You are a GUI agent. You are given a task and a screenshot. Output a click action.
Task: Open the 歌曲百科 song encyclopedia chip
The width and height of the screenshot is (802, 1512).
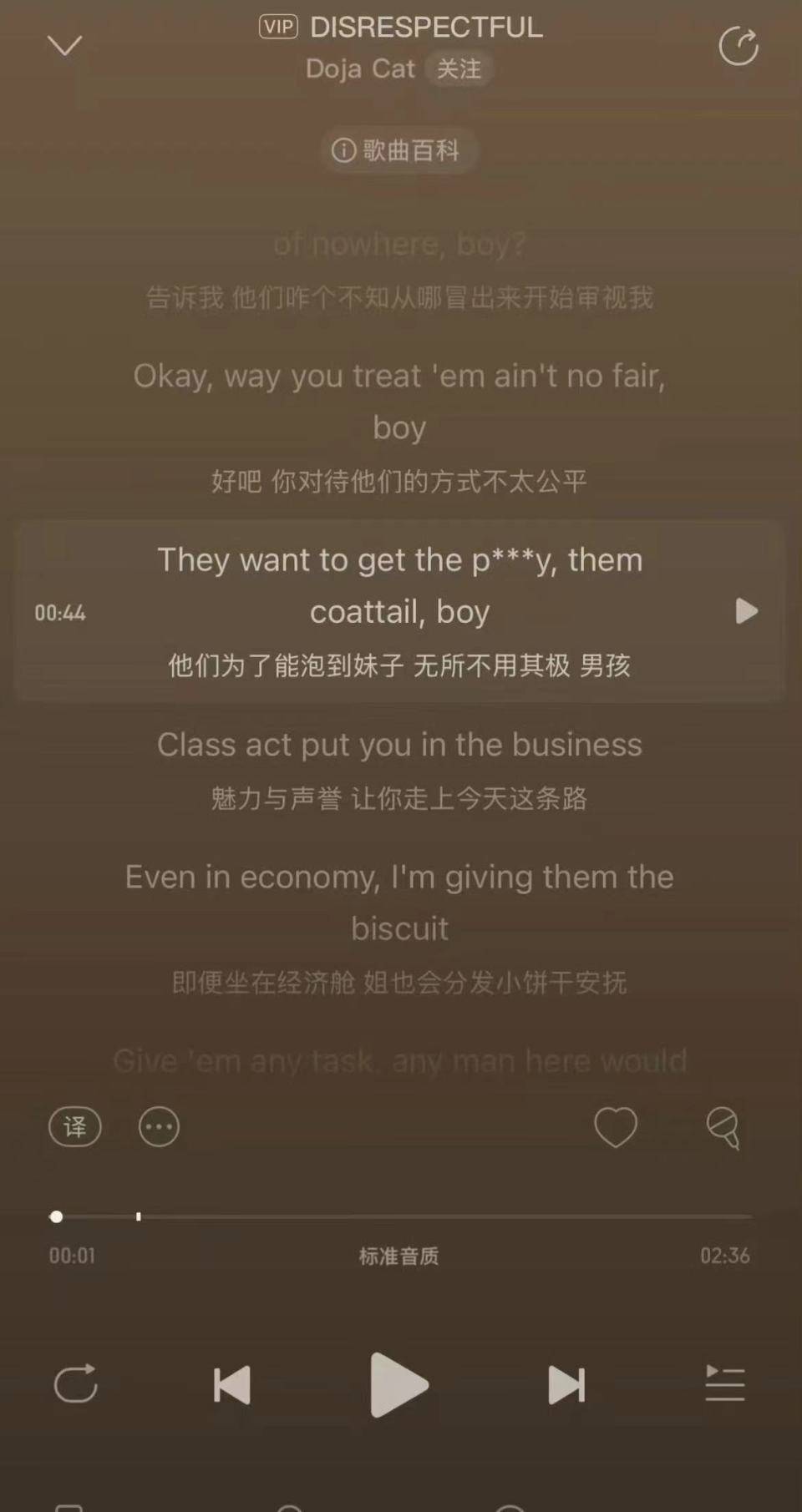398,150
